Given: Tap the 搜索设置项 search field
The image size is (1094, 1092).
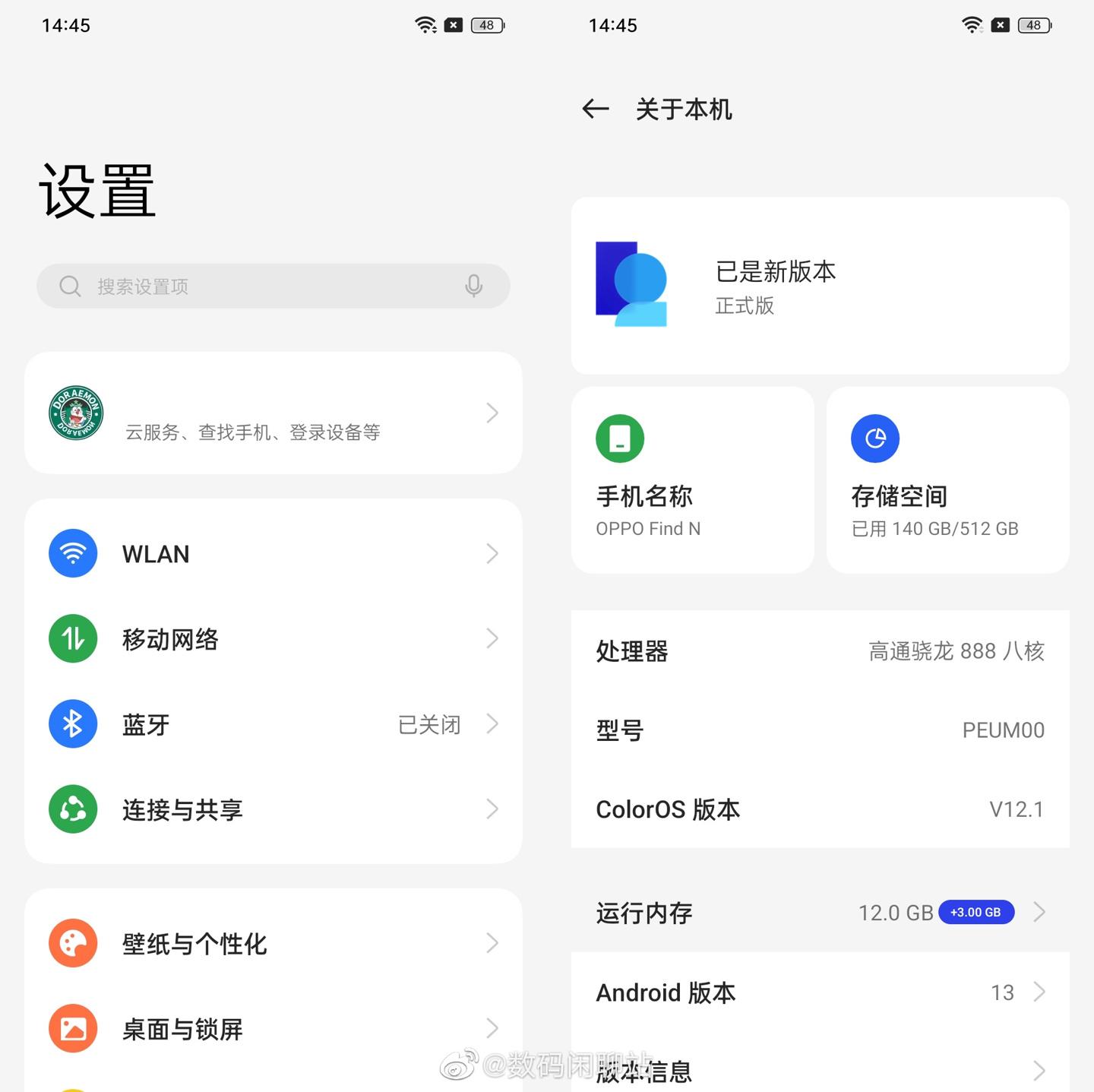Looking at the screenshot, I should 251,286.
